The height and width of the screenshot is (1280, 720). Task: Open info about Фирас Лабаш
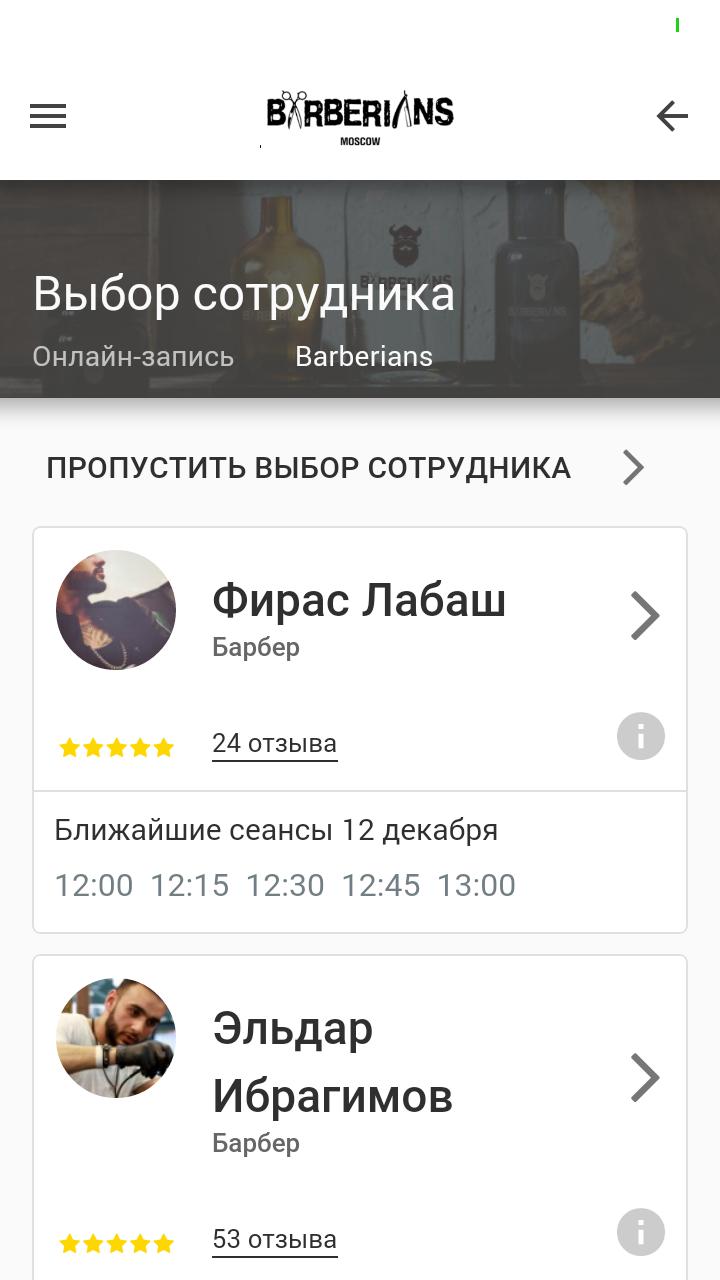pyautogui.click(x=640, y=736)
